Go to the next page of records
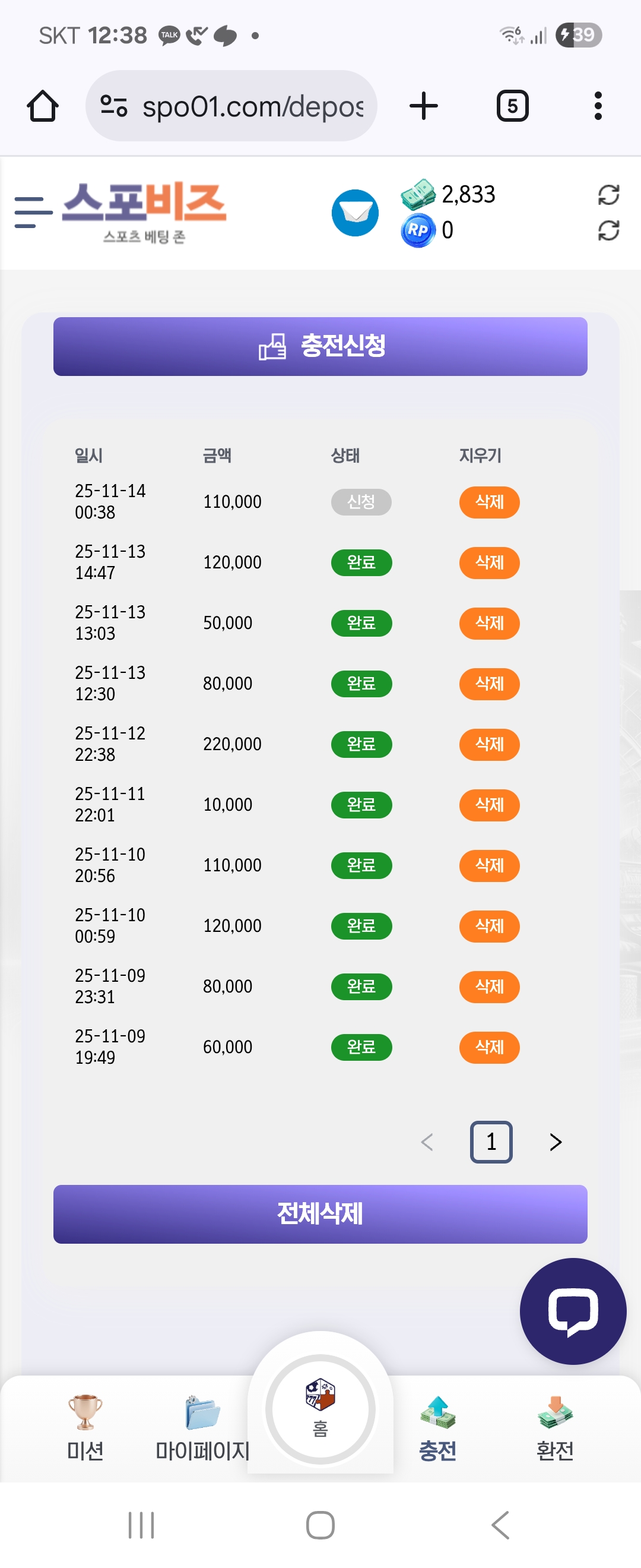 click(556, 1142)
